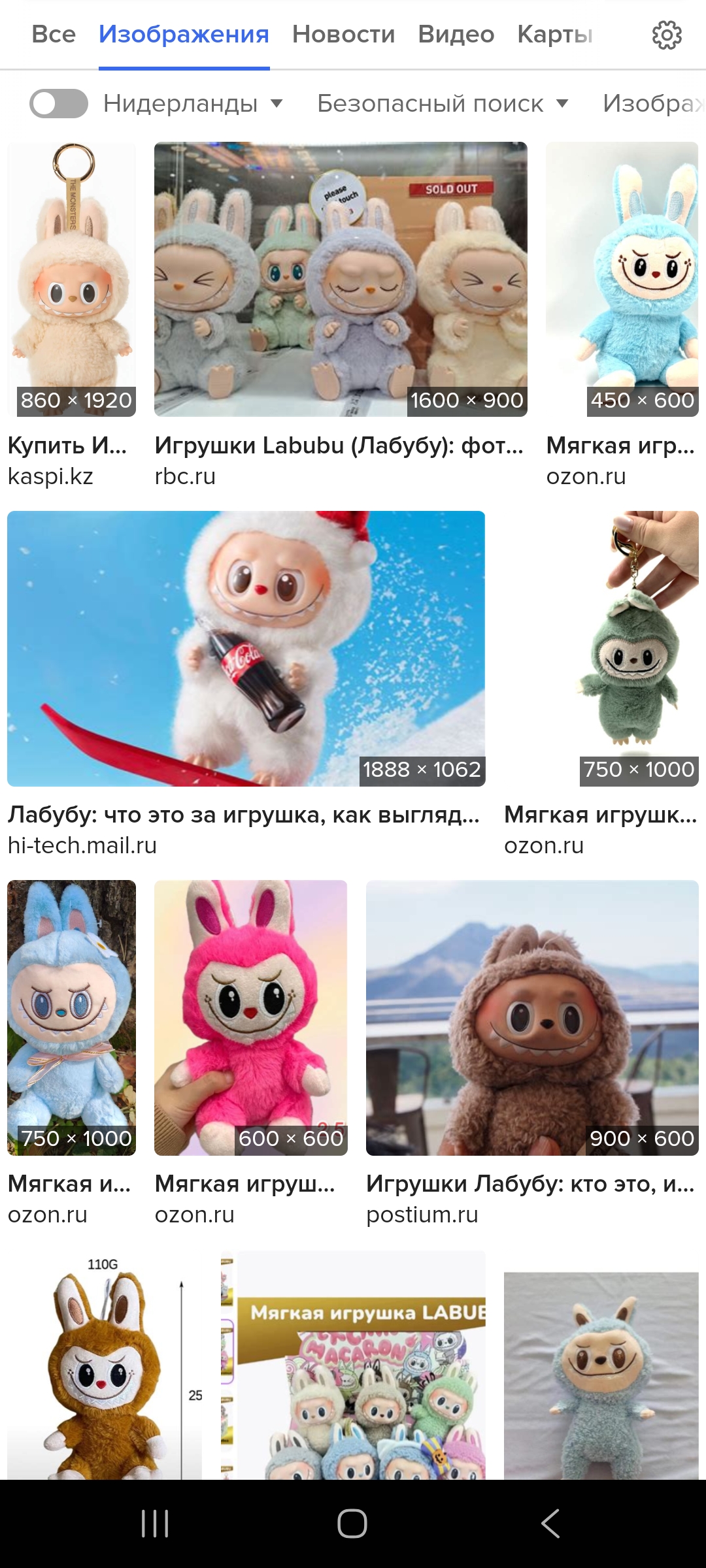Open the rbc.ru Labubu toys image
This screenshot has height=1568, width=706.
pos(341,279)
